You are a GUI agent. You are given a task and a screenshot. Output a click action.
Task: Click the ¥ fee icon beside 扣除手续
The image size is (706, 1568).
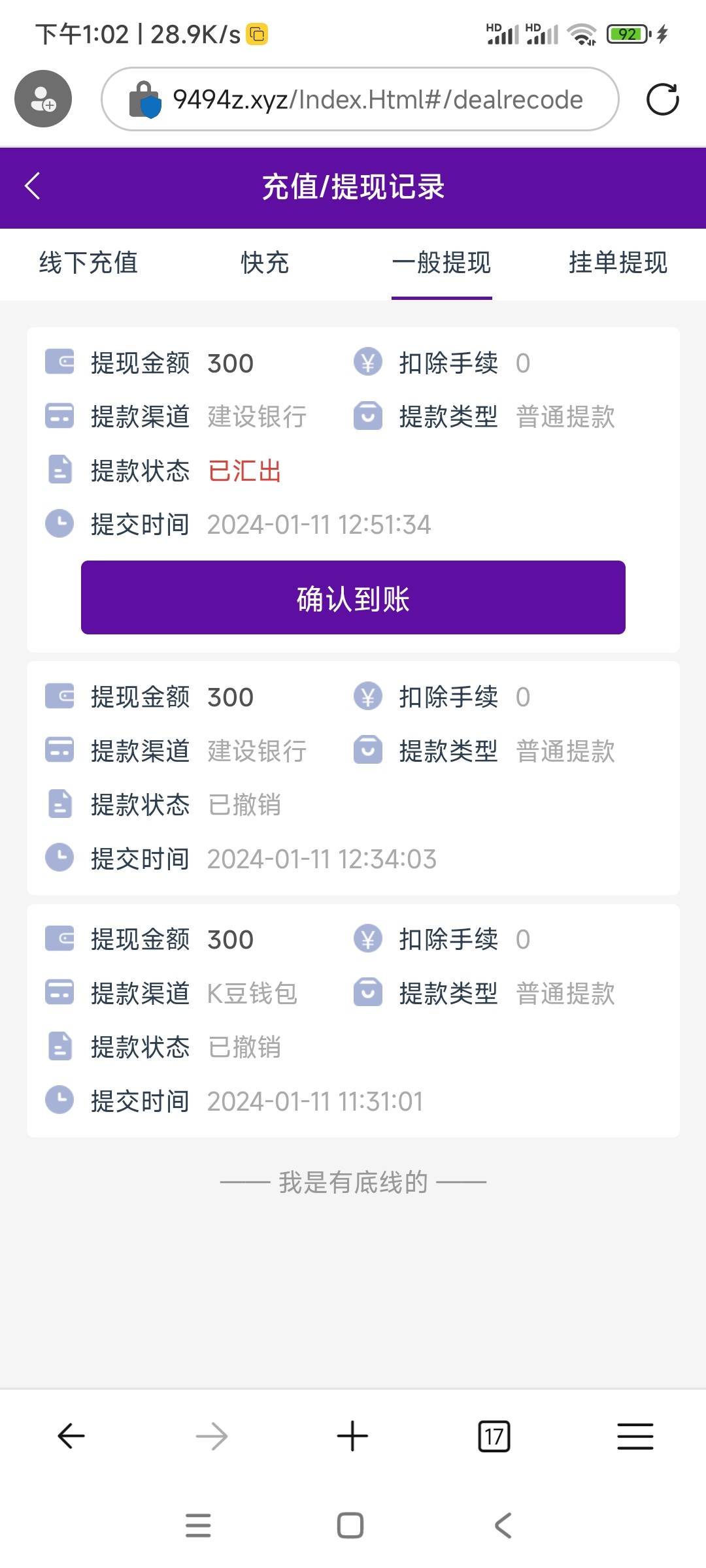[368, 363]
